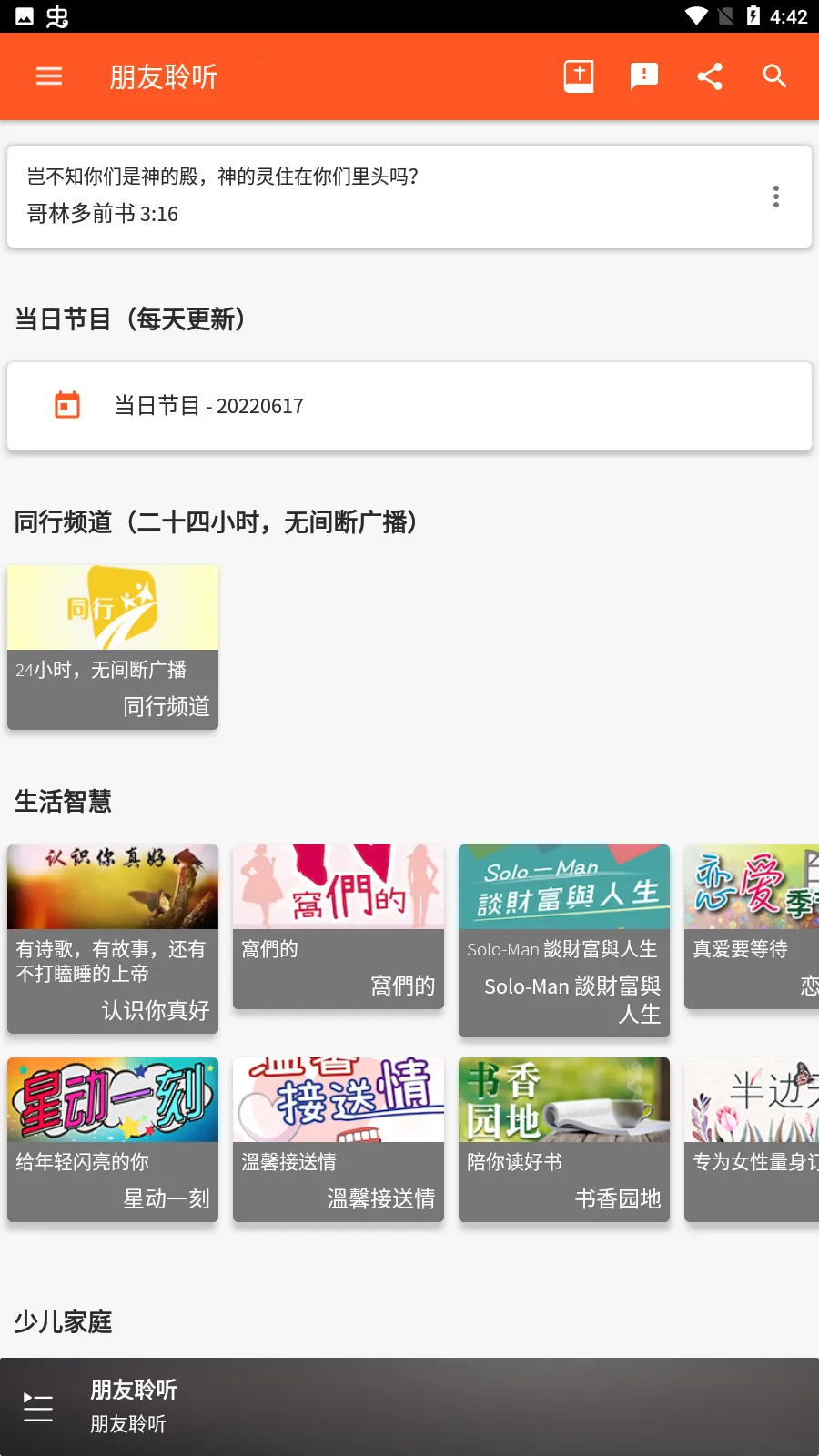
Task: Open the playlist icon in player bar
Action: (x=38, y=1407)
